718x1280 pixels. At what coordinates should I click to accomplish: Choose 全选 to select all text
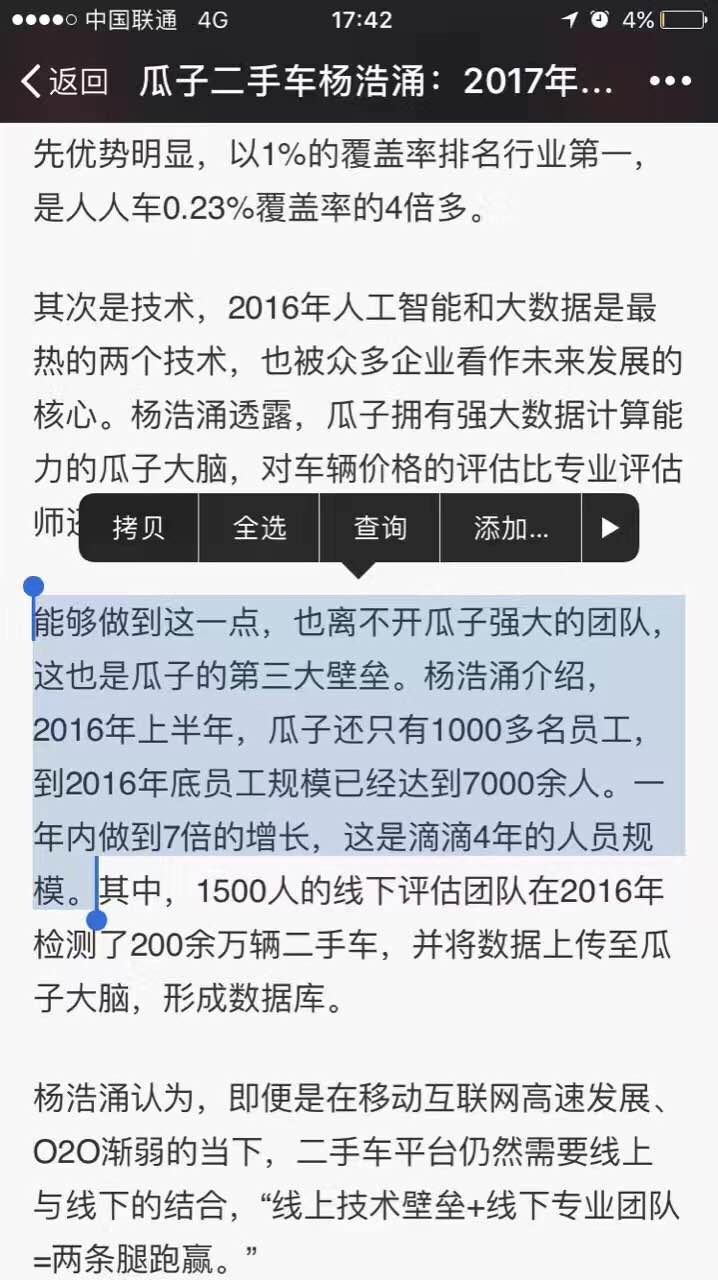(x=259, y=528)
